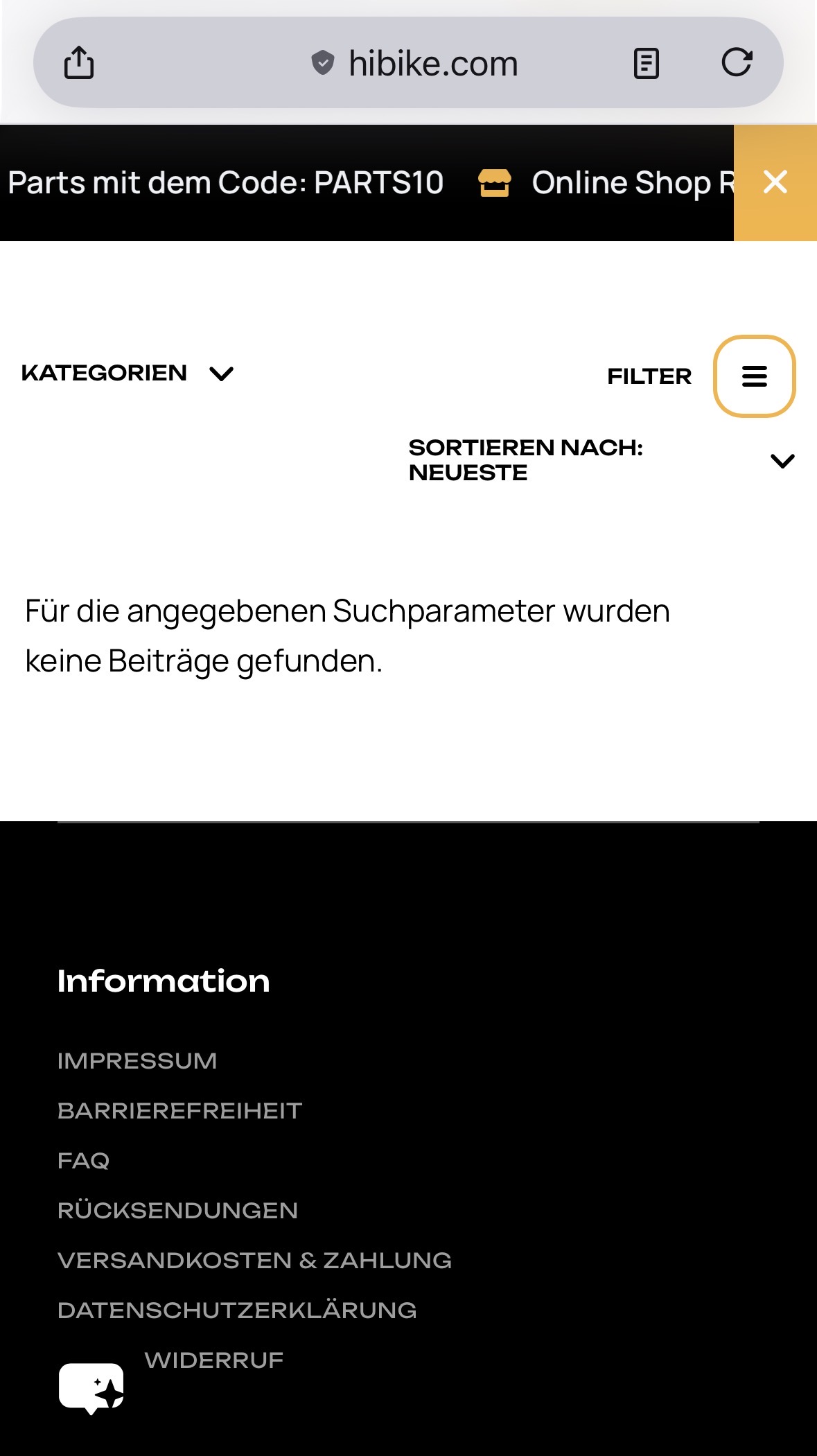Open the Impressum link

pos(137,1061)
